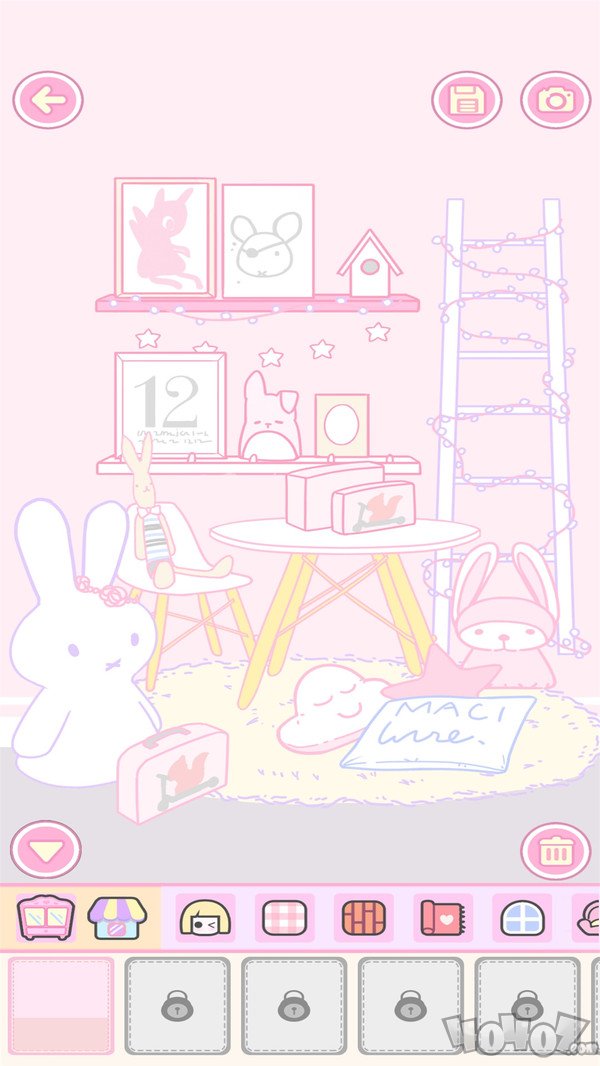This screenshot has height=1066, width=600.
Task: Select the pink cabinet furniture tab
Action: 45,916
